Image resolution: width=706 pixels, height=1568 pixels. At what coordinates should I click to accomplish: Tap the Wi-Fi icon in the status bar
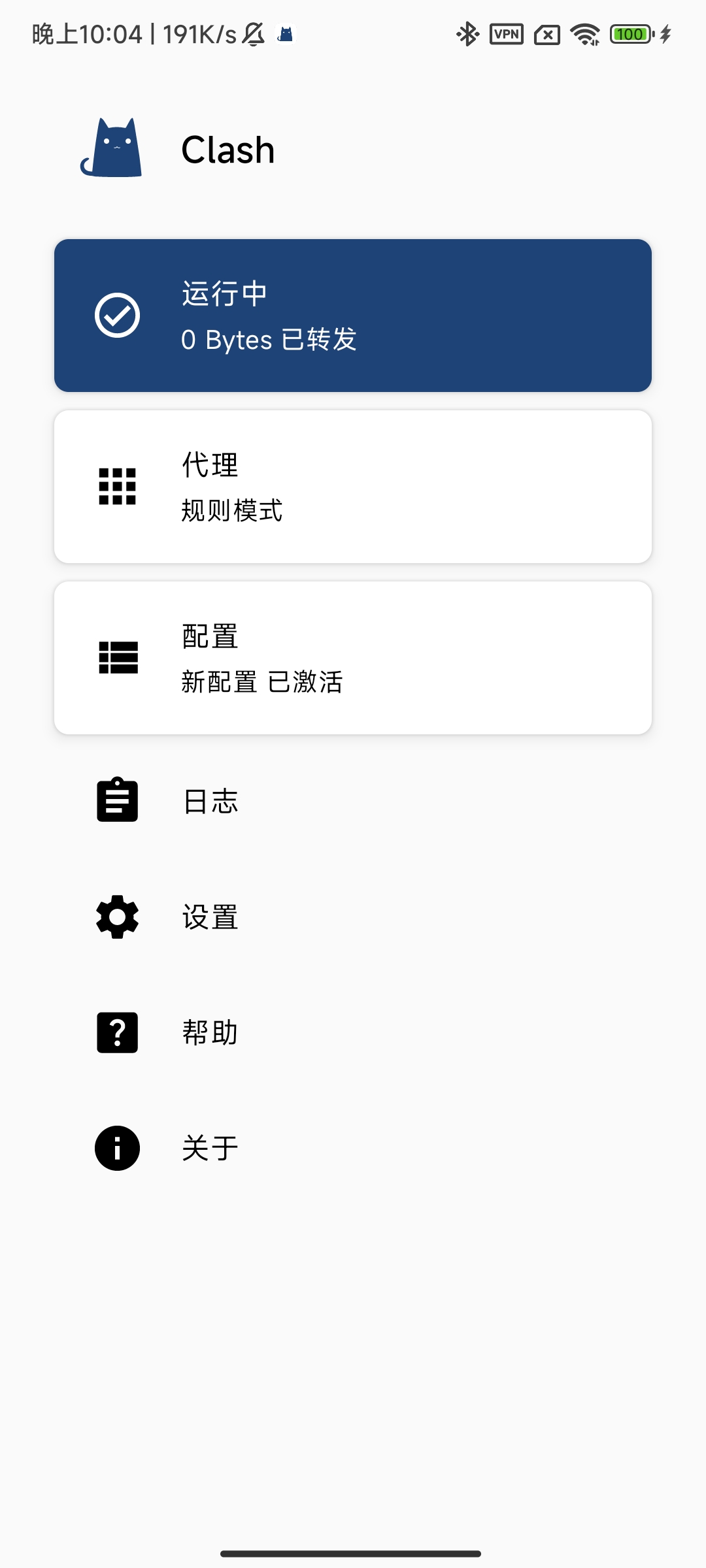(x=584, y=33)
